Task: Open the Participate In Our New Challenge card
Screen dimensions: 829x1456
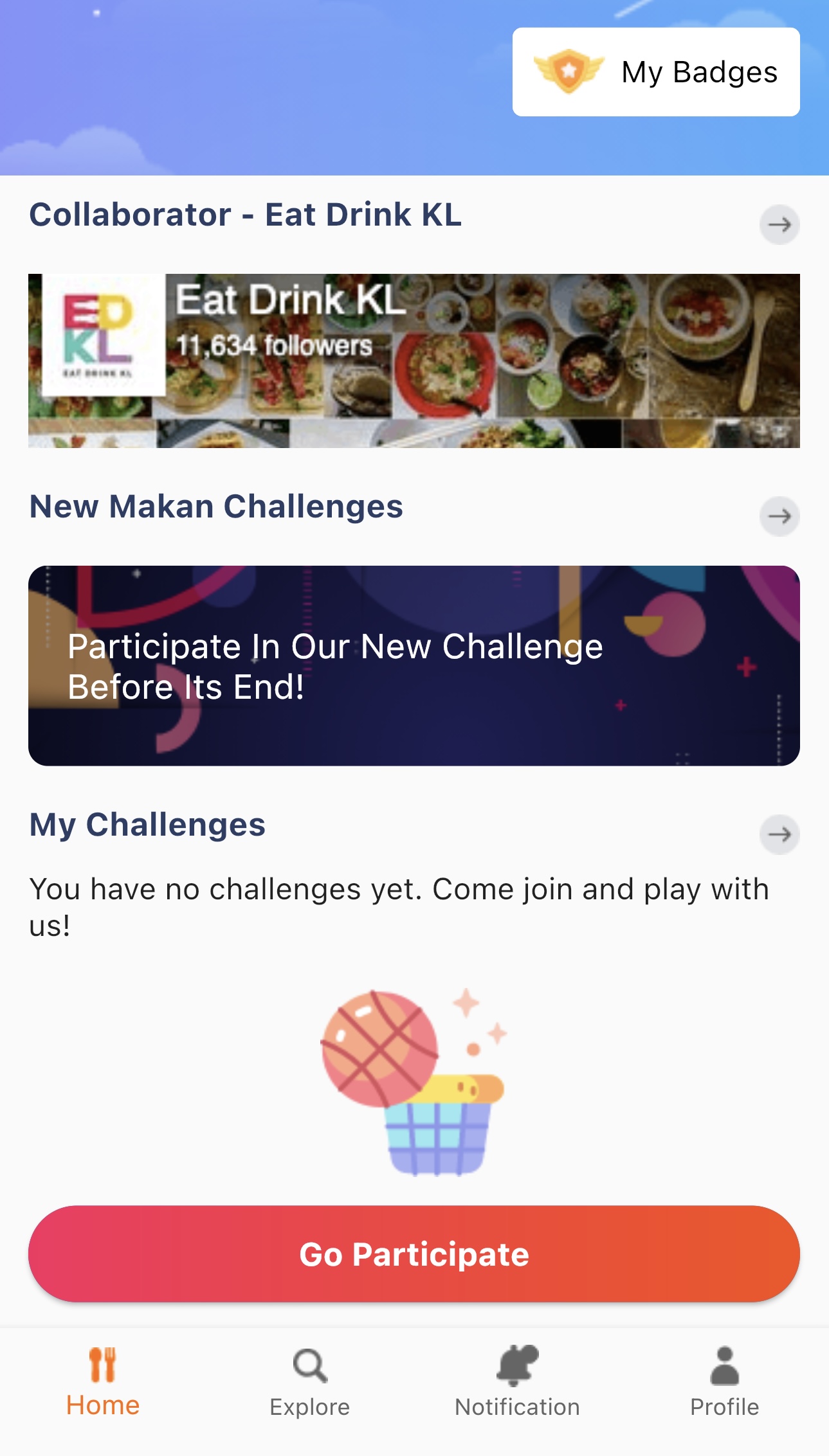Action: coord(414,665)
